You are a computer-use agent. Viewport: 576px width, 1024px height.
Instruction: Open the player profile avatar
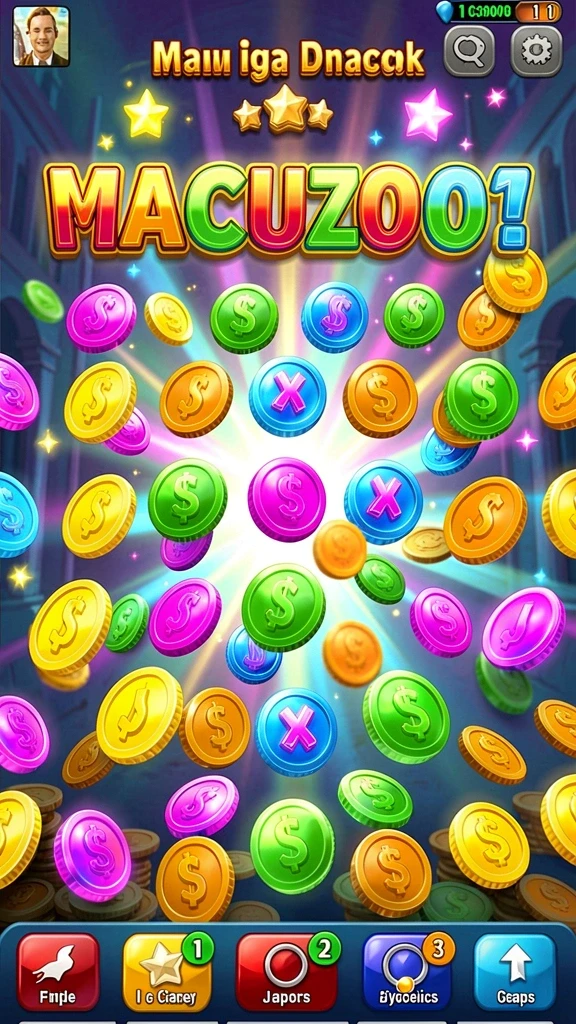point(41,36)
